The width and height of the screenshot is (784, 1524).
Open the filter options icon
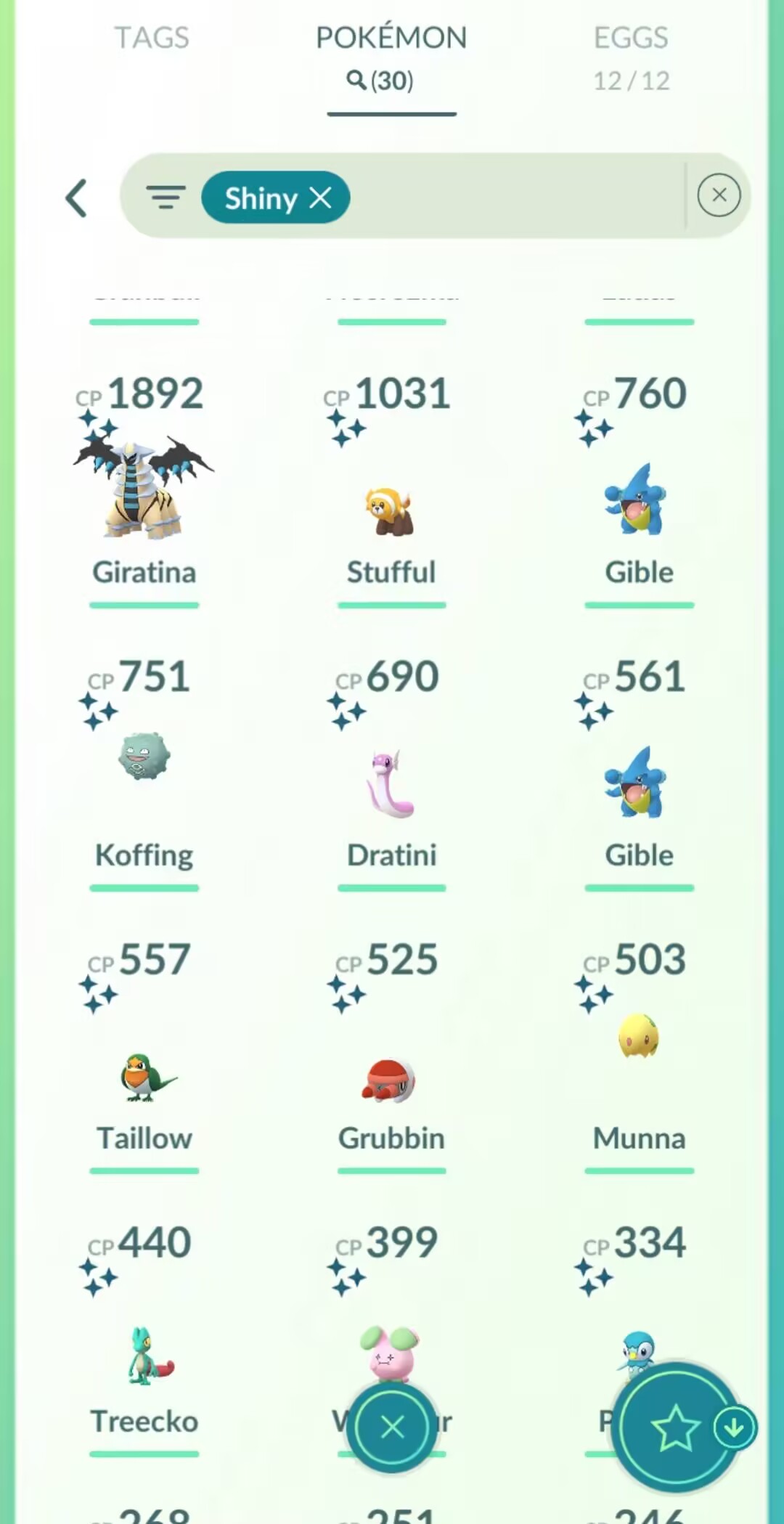click(166, 197)
